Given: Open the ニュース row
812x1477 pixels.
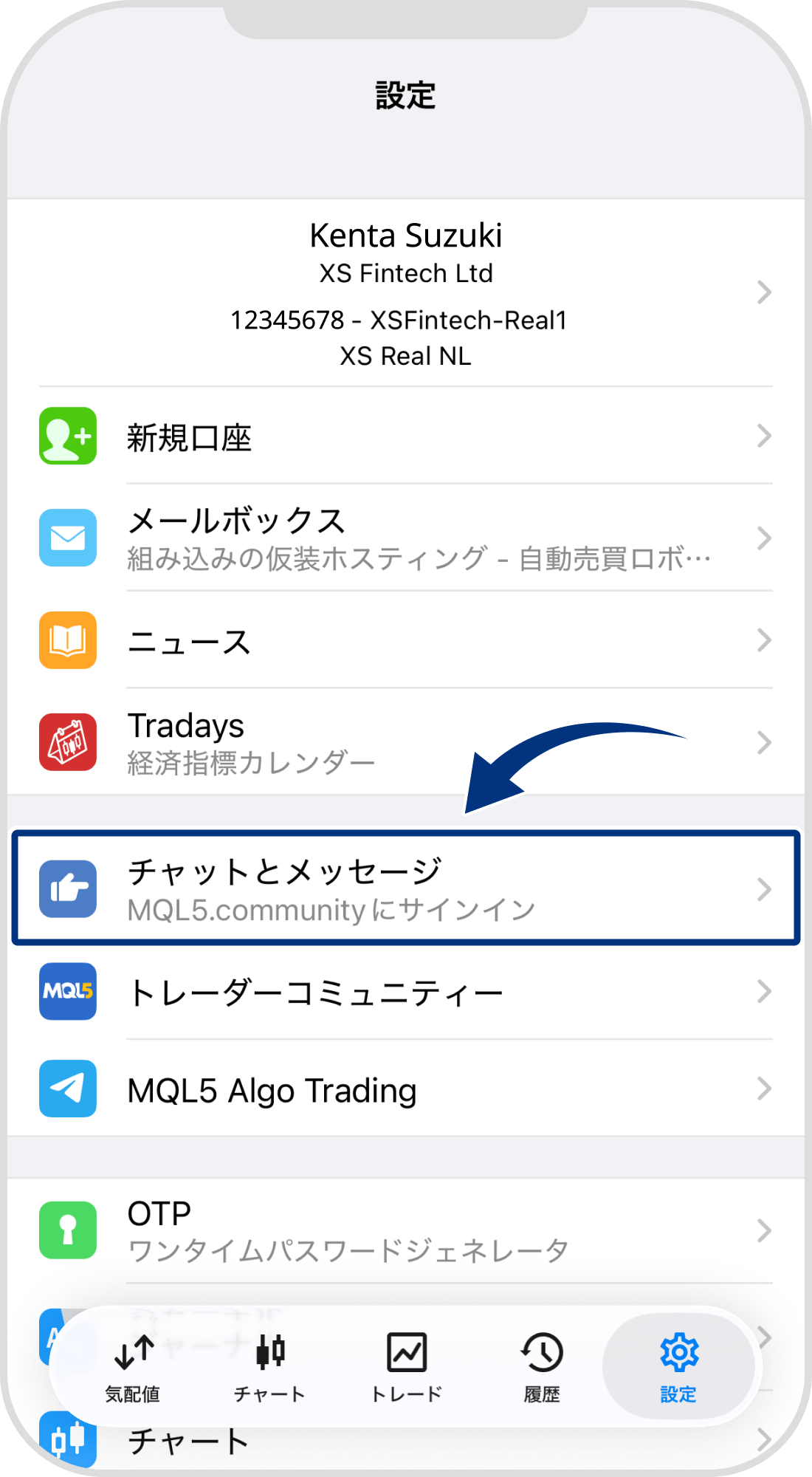Looking at the screenshot, I should pyautogui.click(x=405, y=641).
